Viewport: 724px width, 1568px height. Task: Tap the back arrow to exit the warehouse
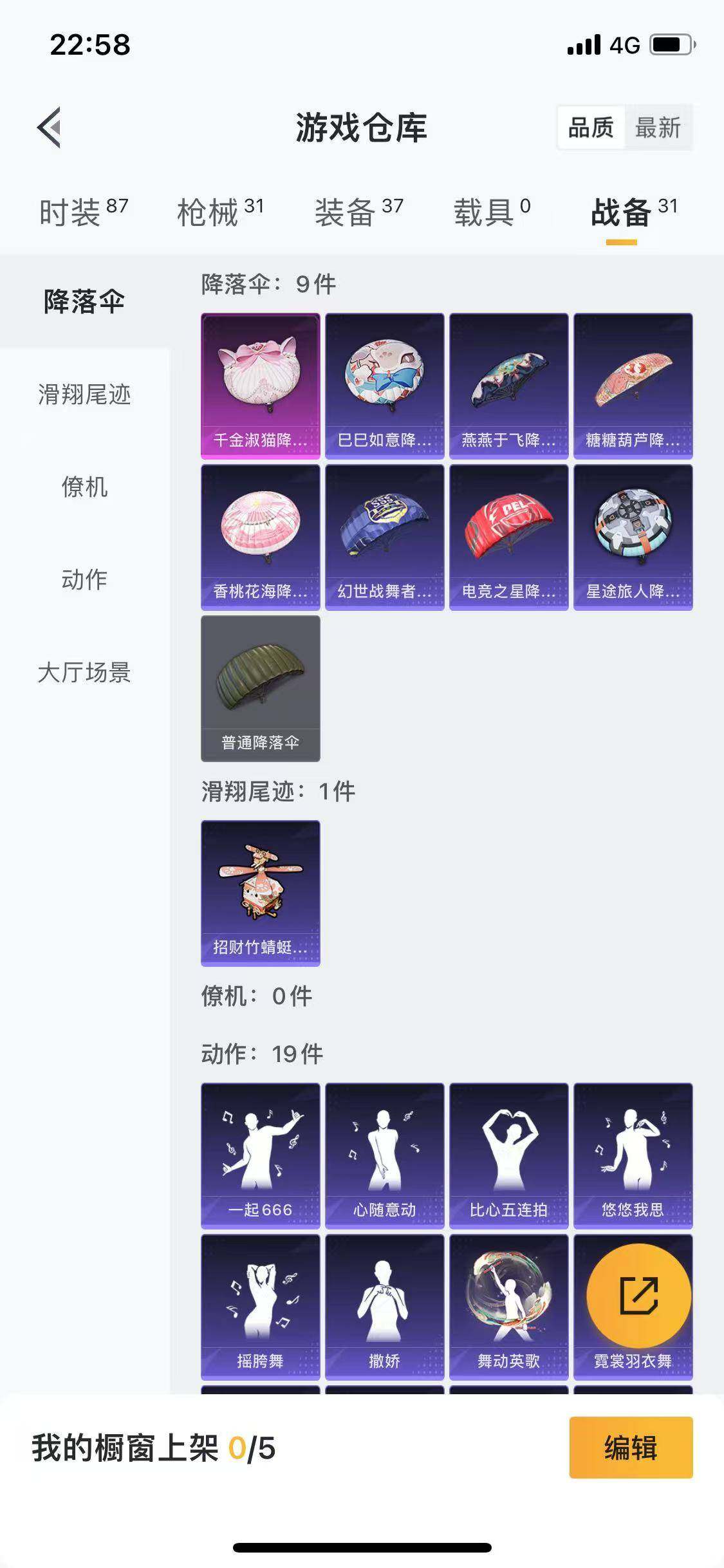pos(49,127)
